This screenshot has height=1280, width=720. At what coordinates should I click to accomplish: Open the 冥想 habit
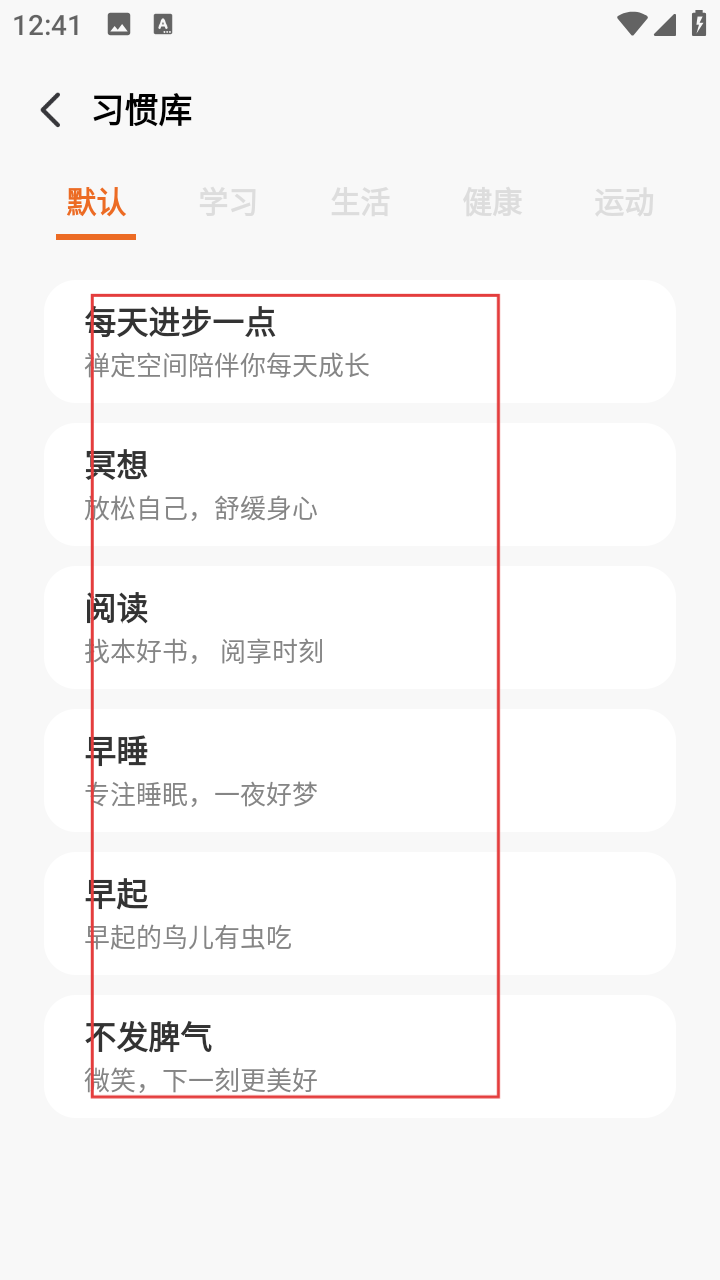point(360,485)
